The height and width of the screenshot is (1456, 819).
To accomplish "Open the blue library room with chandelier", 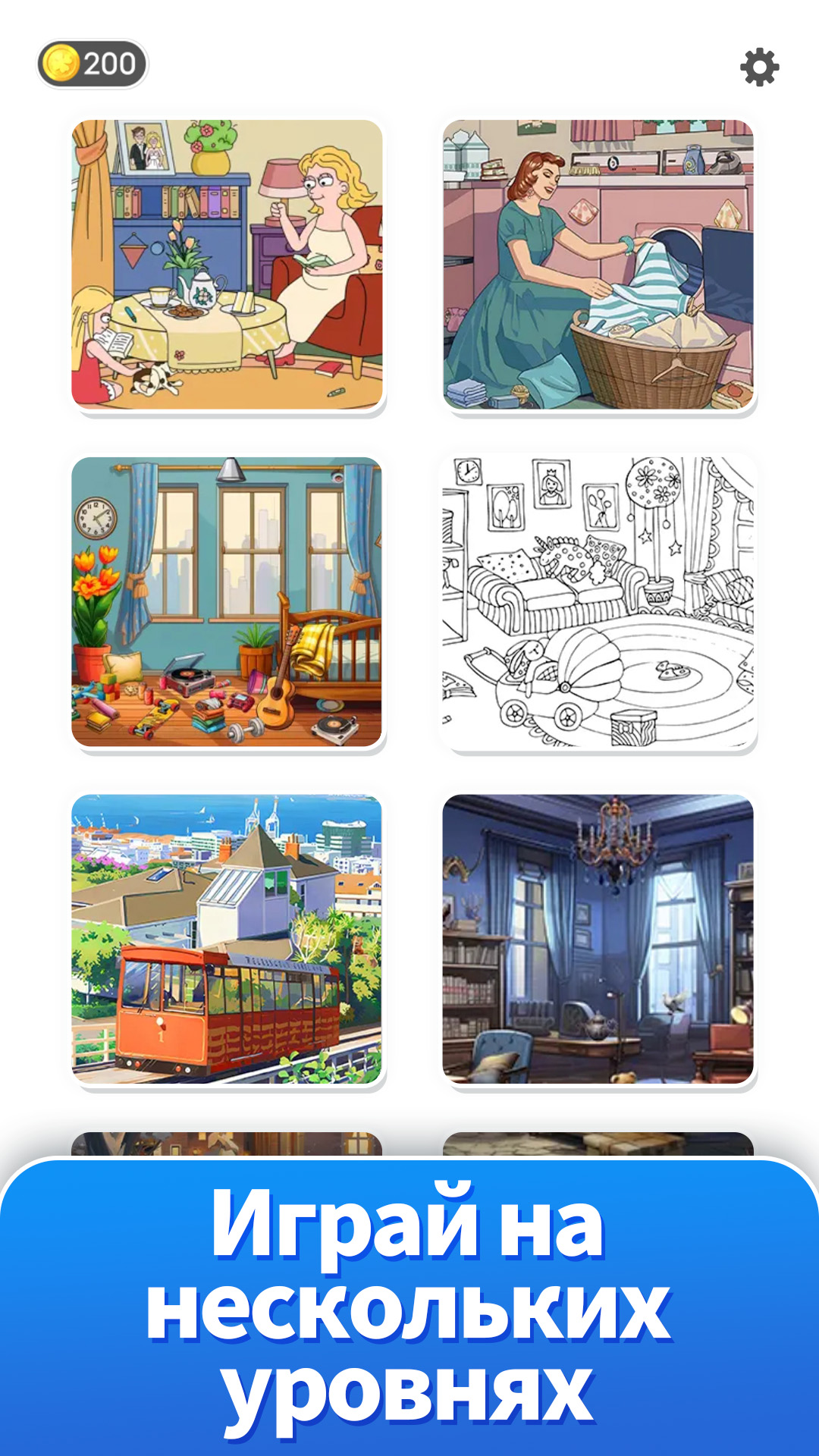I will 598,939.
